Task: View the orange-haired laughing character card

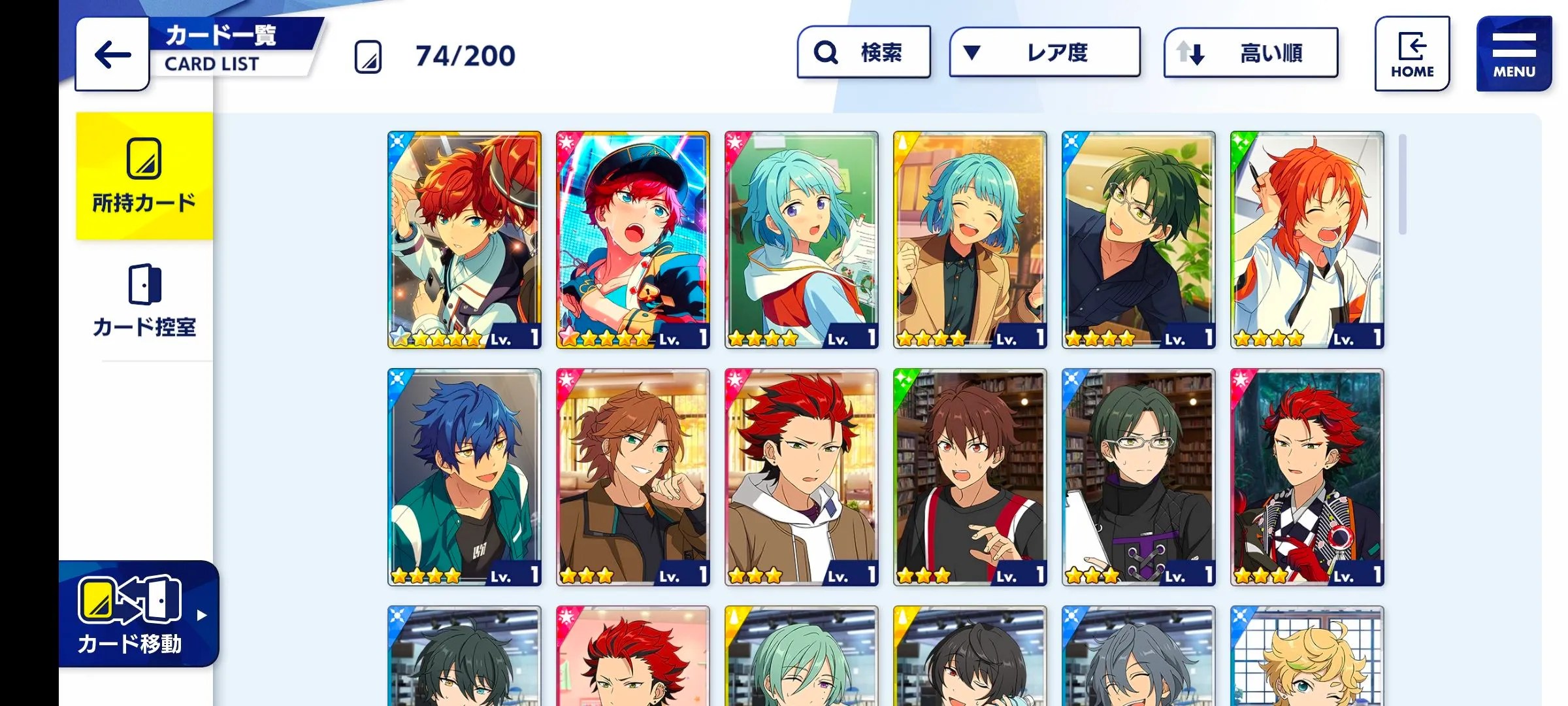Action: pos(1307,239)
